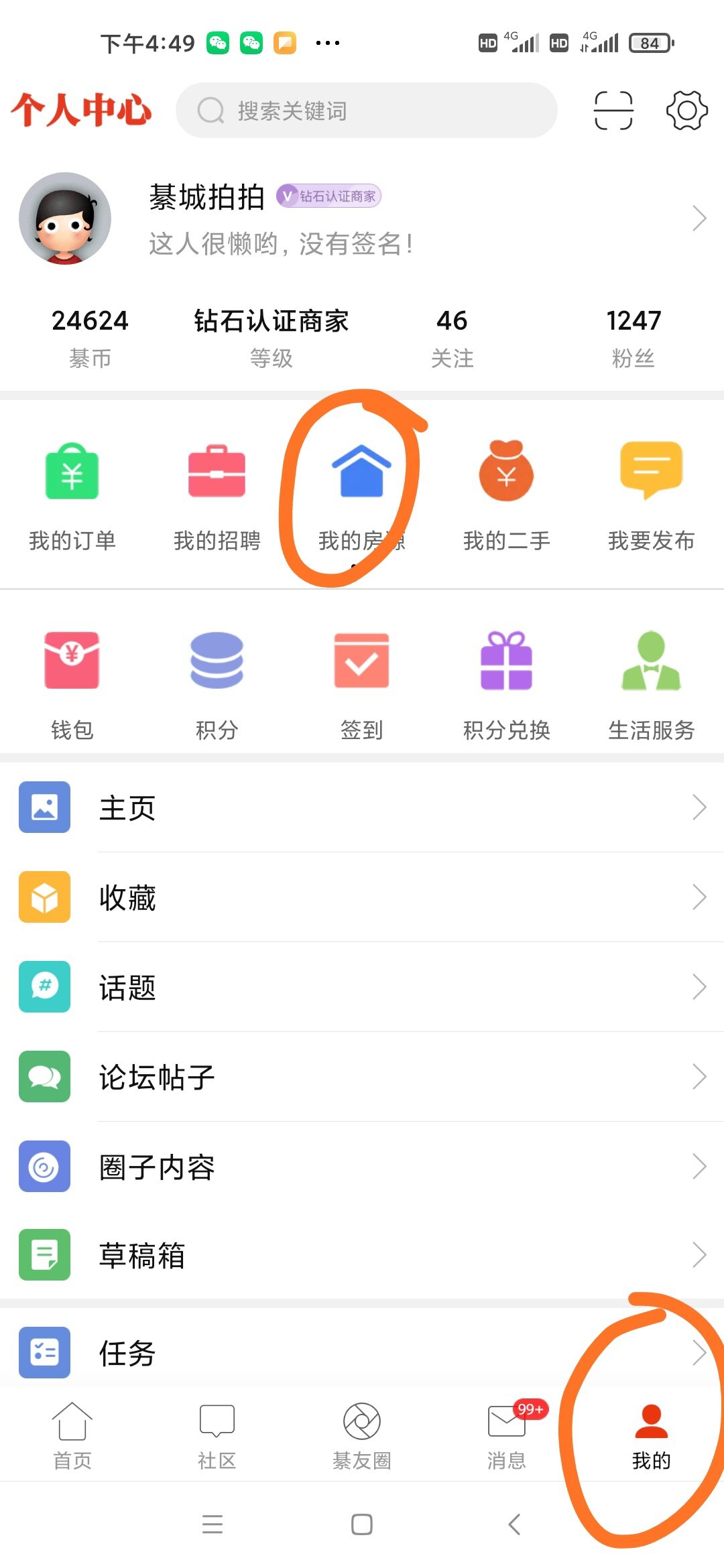Open the 钱包 wallet
Viewport: 724px width, 1568px height.
72,685
